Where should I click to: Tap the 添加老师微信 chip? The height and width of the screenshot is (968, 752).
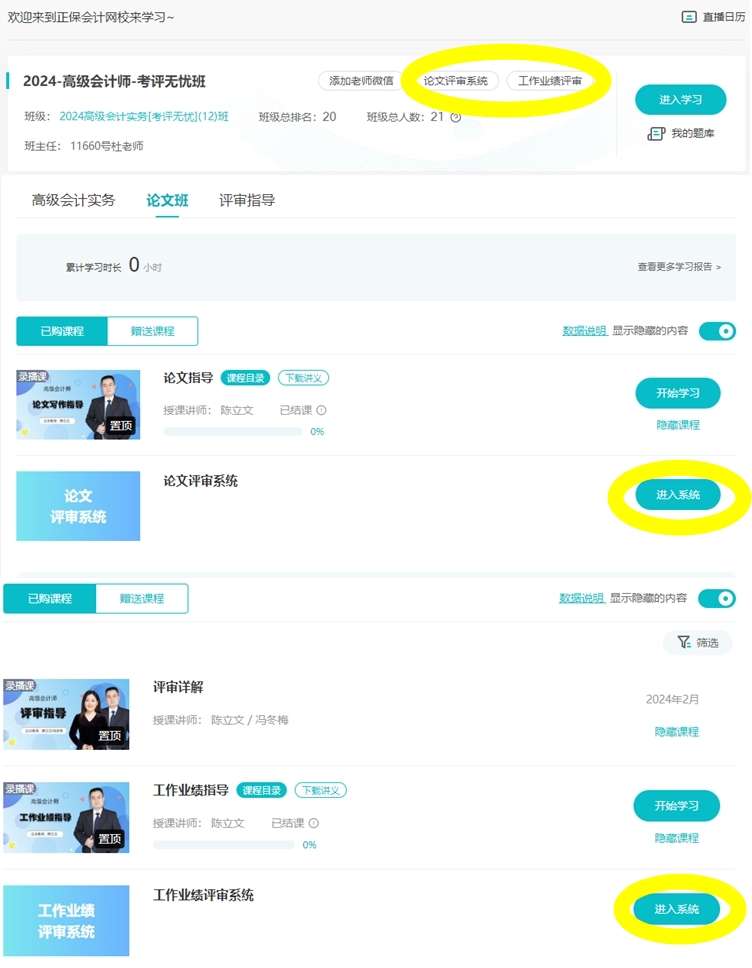click(361, 81)
